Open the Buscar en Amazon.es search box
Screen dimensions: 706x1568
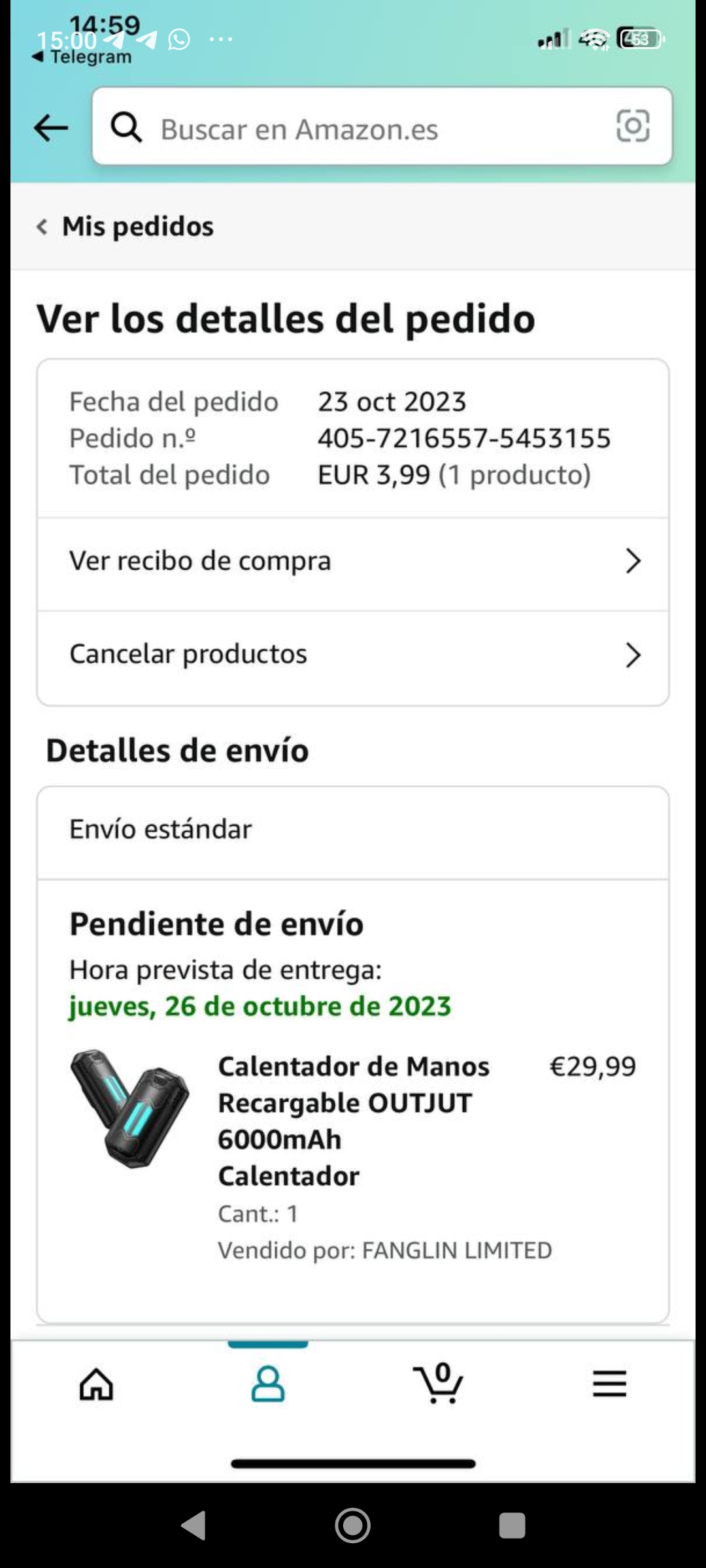coord(366,129)
